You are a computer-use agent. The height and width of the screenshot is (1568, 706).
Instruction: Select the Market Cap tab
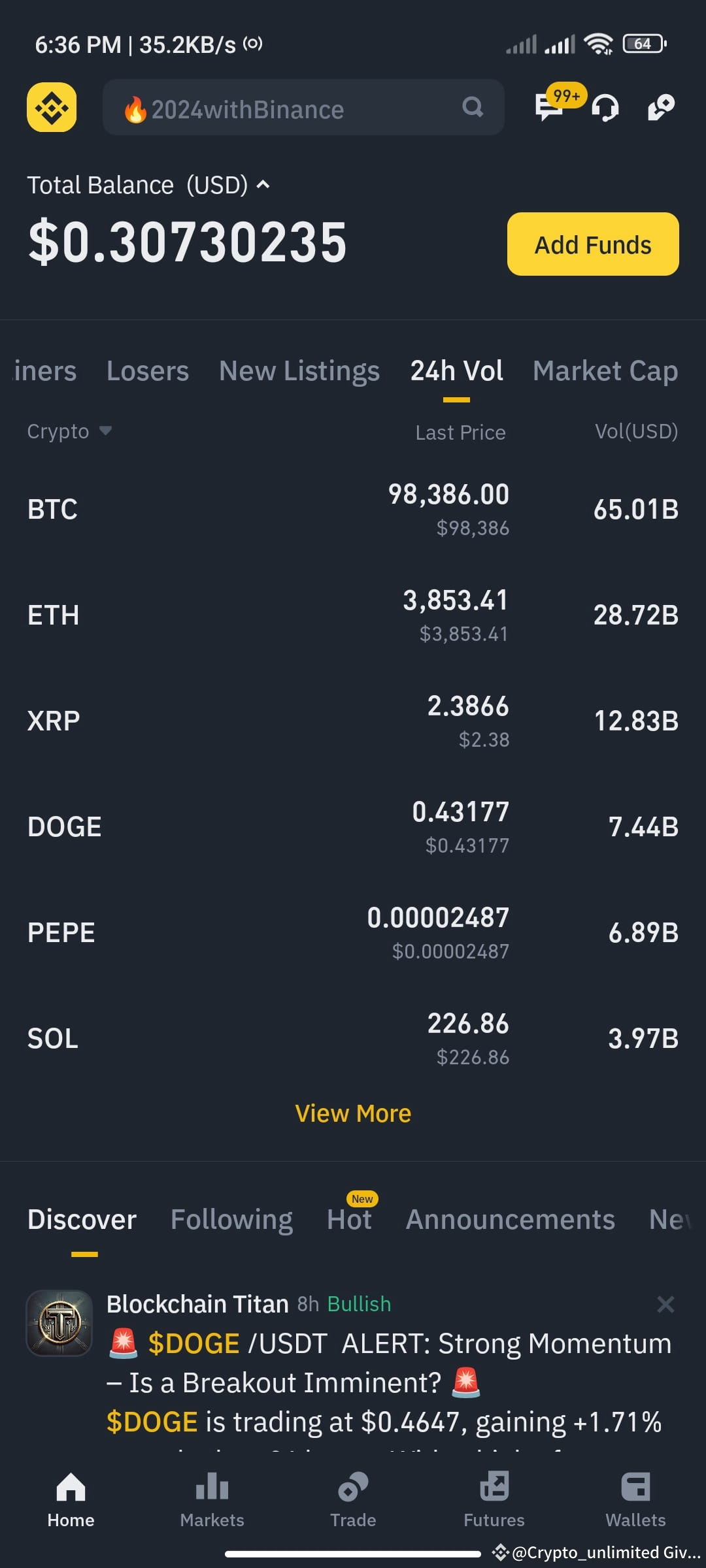(x=605, y=371)
